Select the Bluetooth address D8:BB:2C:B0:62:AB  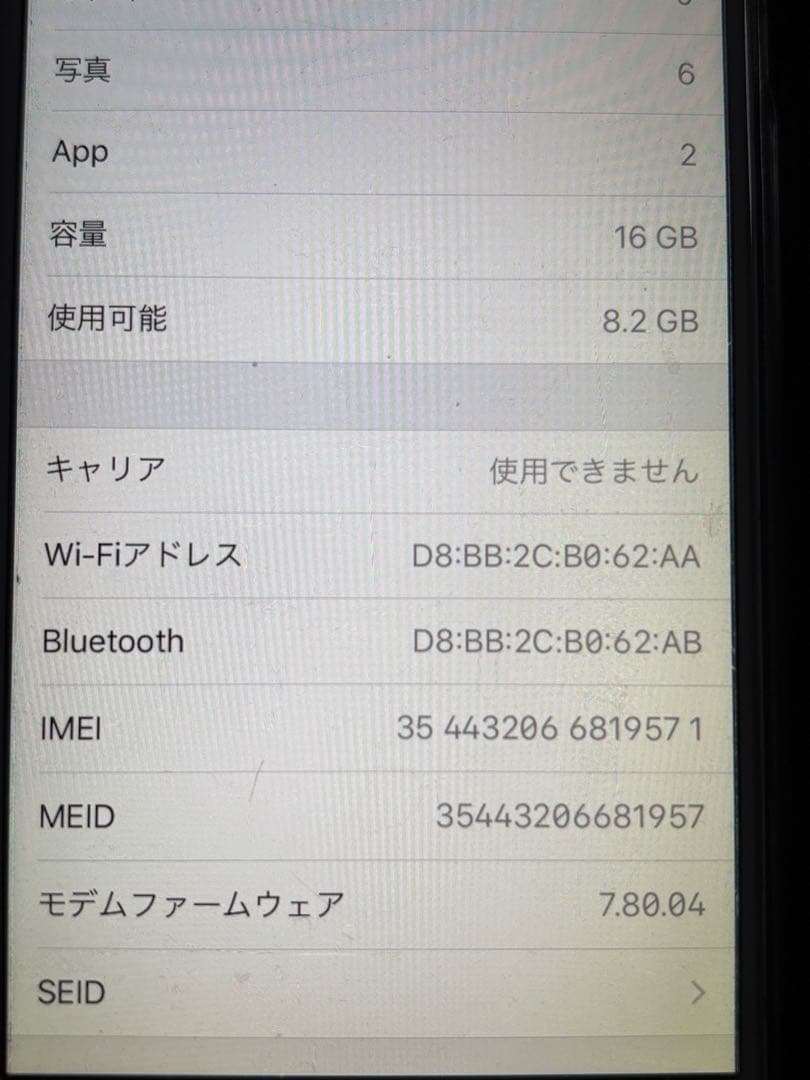(558, 640)
